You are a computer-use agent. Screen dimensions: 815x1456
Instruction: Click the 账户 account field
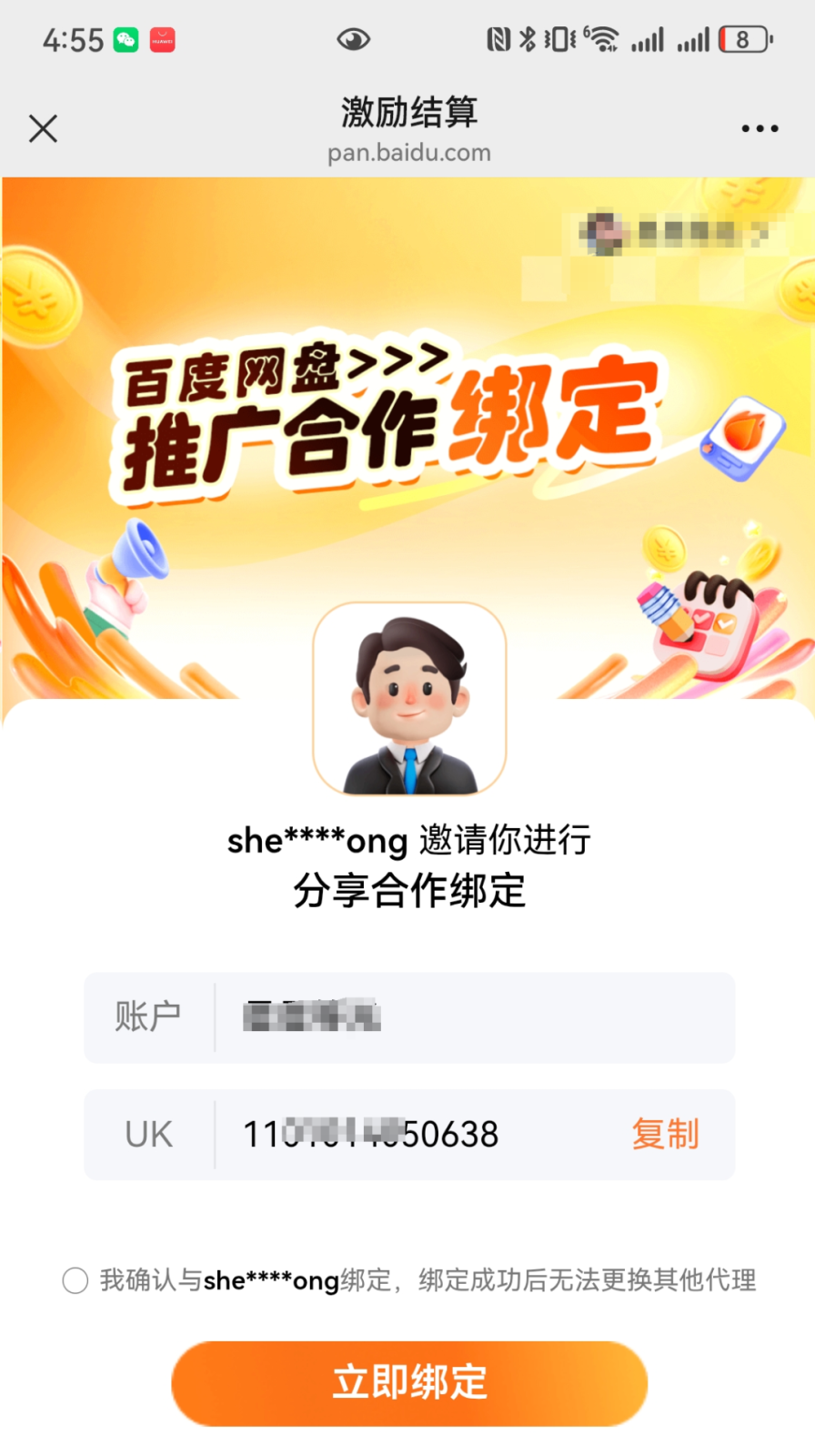click(x=148, y=1017)
